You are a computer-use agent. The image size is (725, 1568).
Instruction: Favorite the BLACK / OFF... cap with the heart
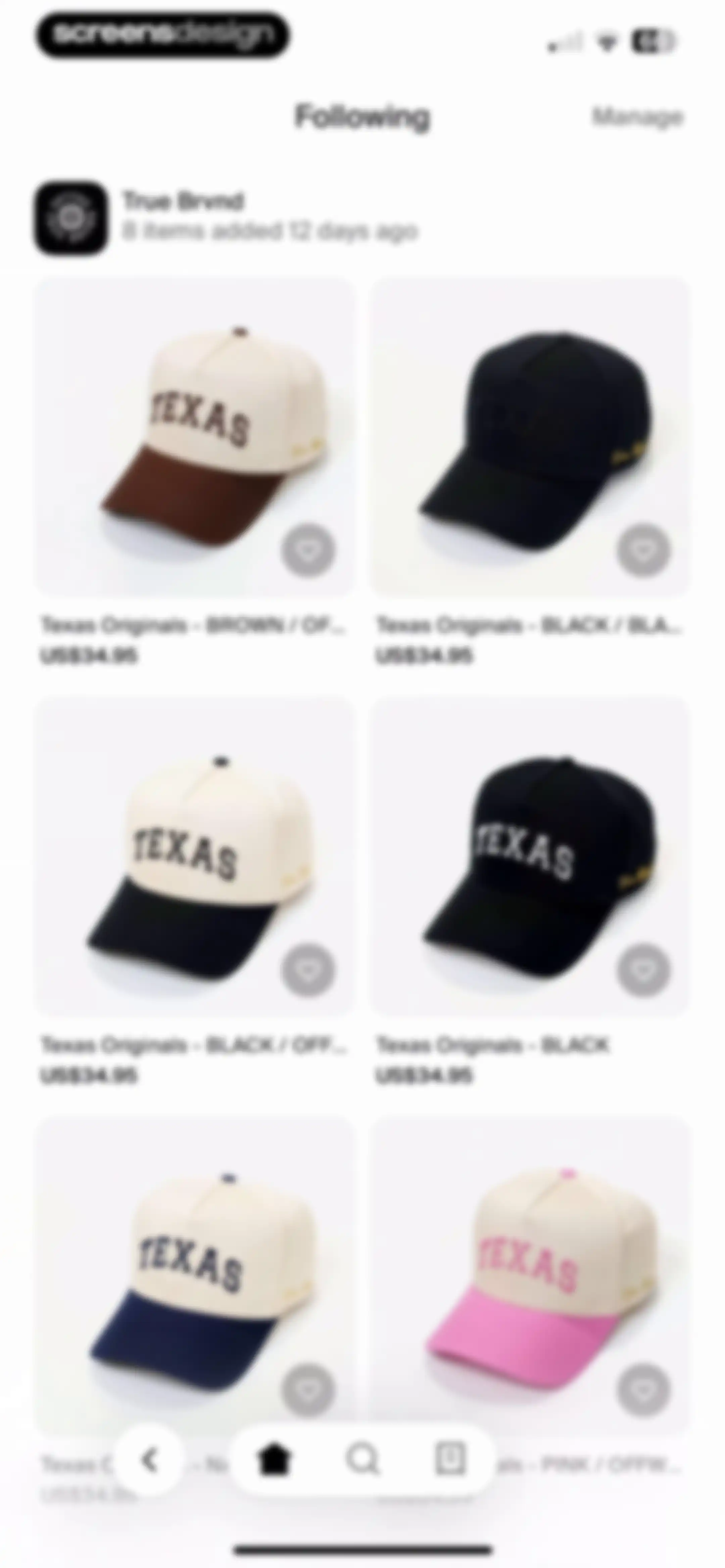tap(308, 970)
